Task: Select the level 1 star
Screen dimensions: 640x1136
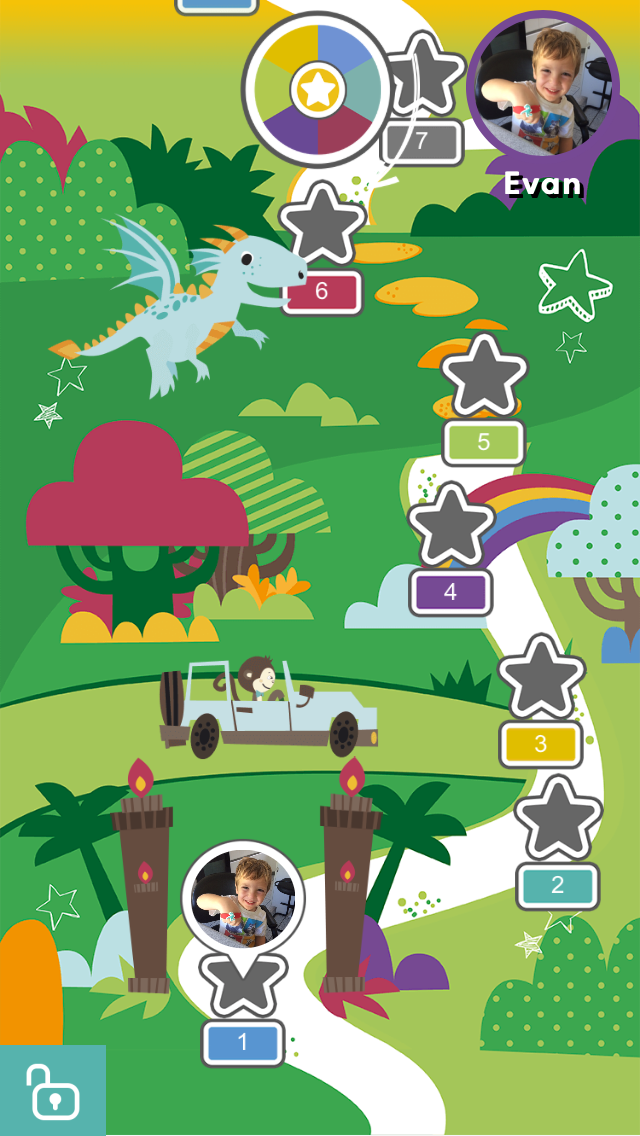Action: point(243,984)
